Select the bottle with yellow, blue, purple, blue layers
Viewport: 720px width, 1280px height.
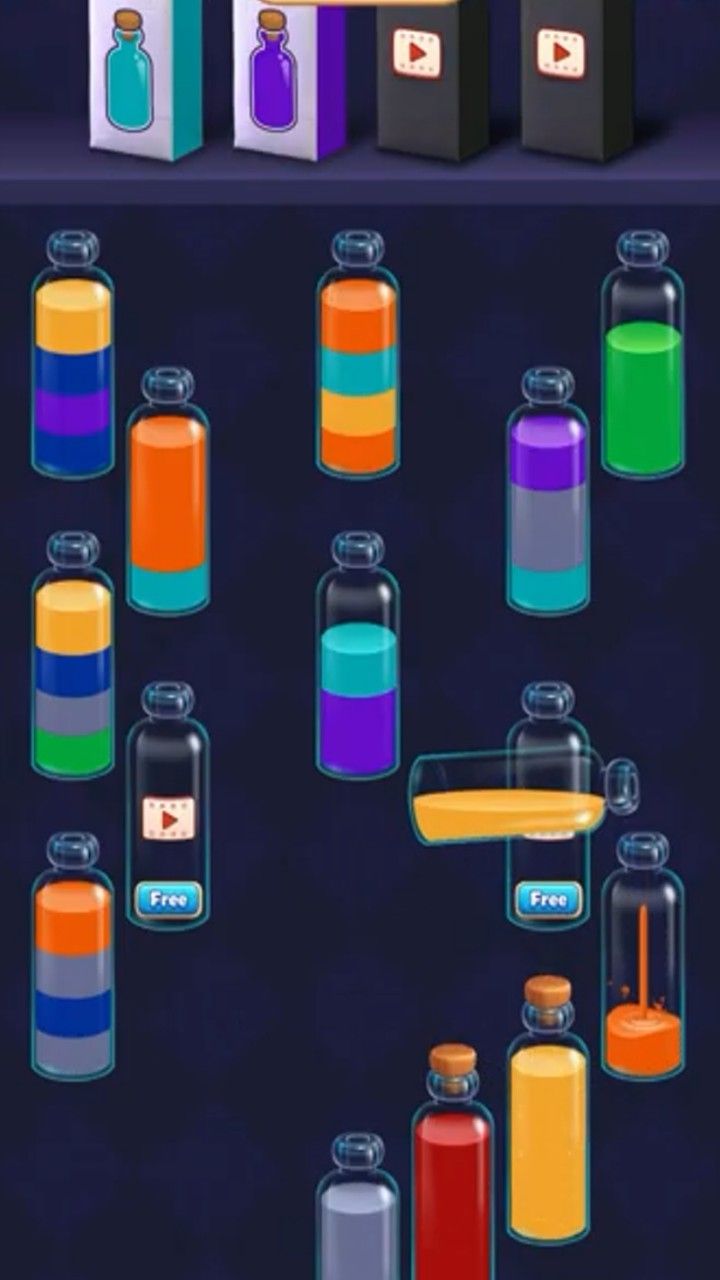click(x=73, y=375)
